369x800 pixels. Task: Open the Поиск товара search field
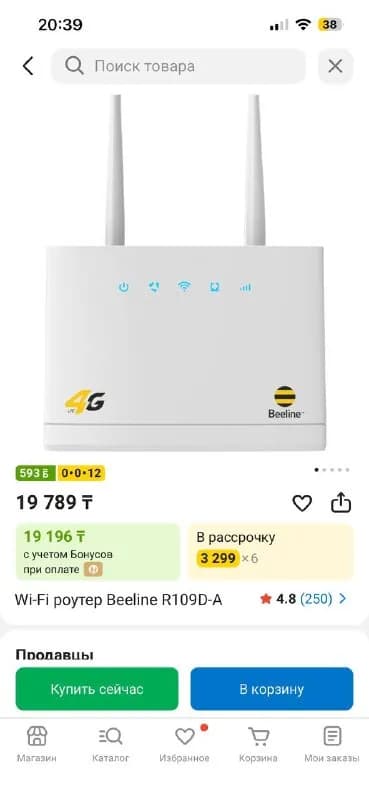tap(178, 66)
